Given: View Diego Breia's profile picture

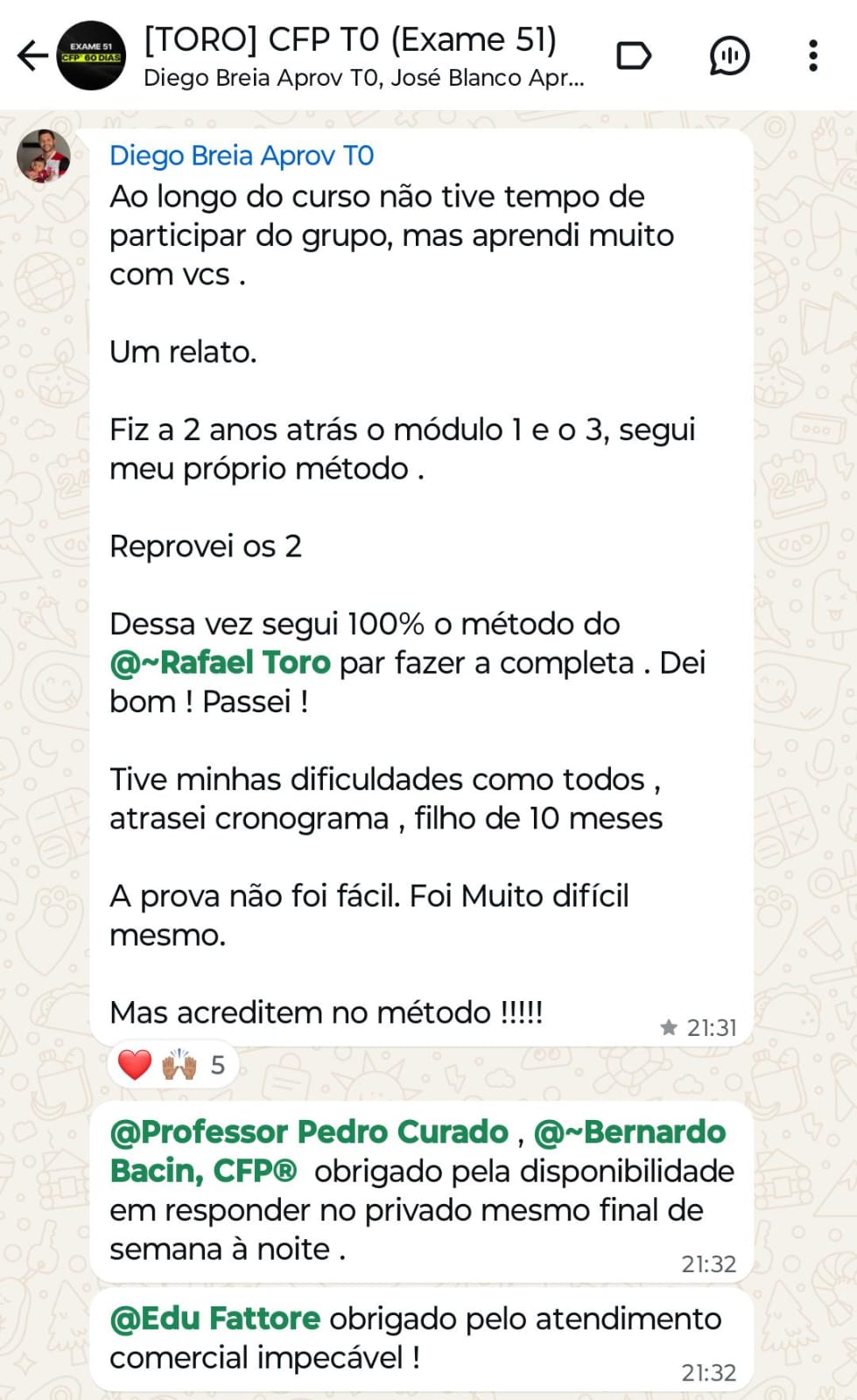Looking at the screenshot, I should (x=44, y=156).
